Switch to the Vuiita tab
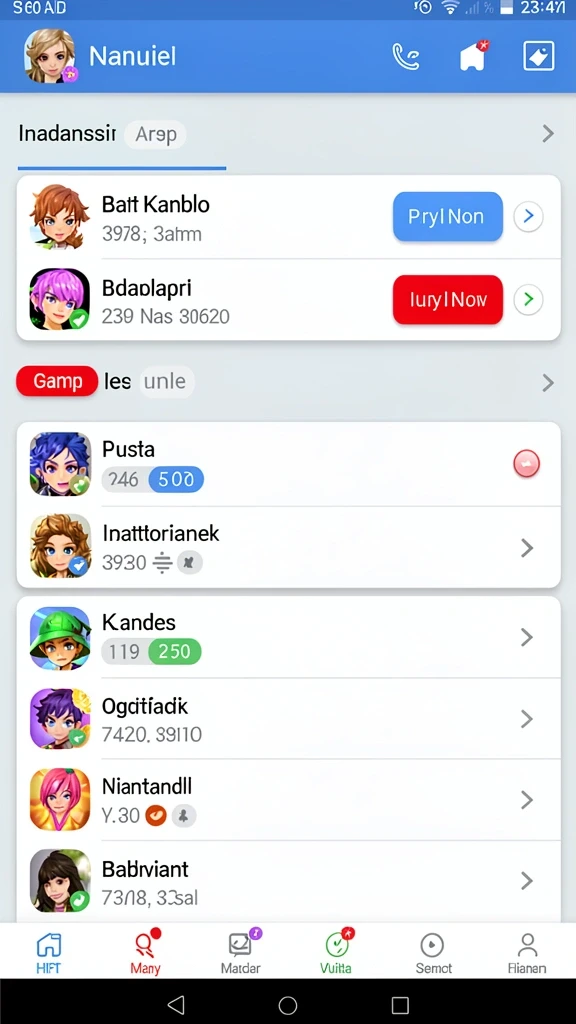Screen dimensions: 576x1024 [x=336, y=952]
